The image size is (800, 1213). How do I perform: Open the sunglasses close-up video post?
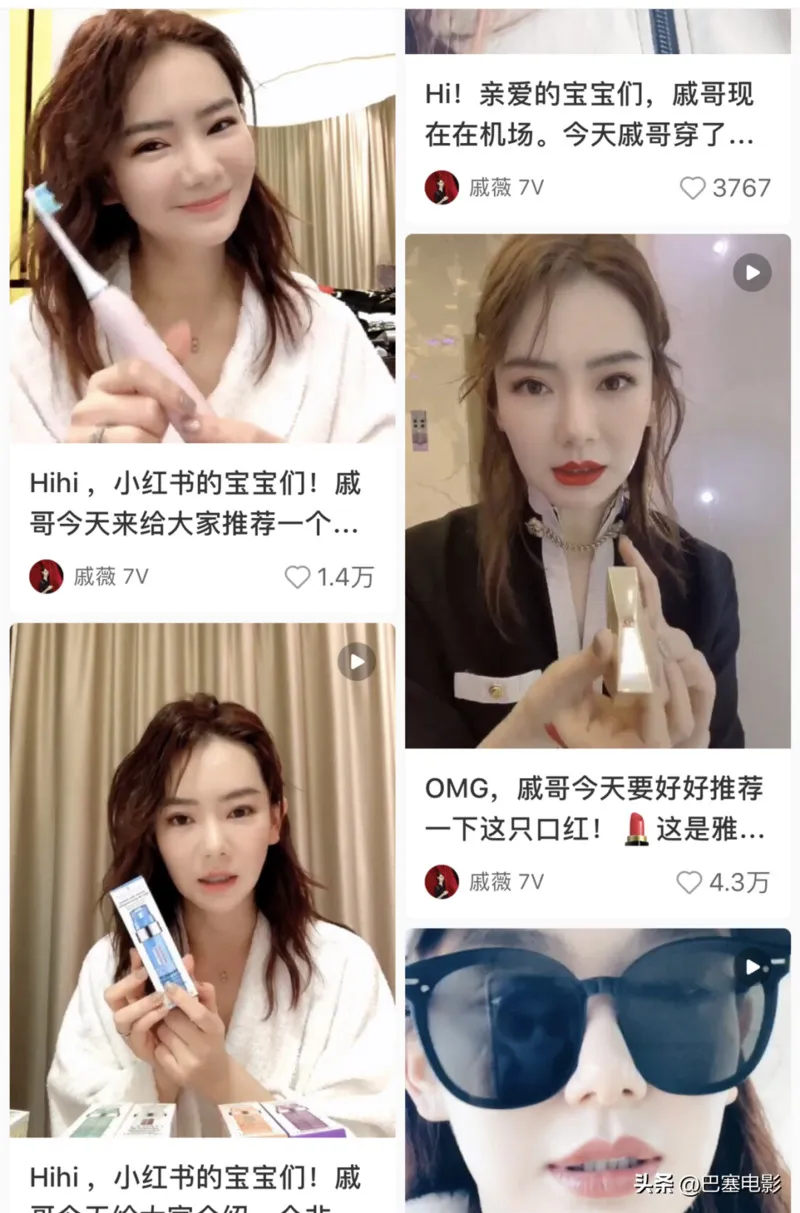597,1070
